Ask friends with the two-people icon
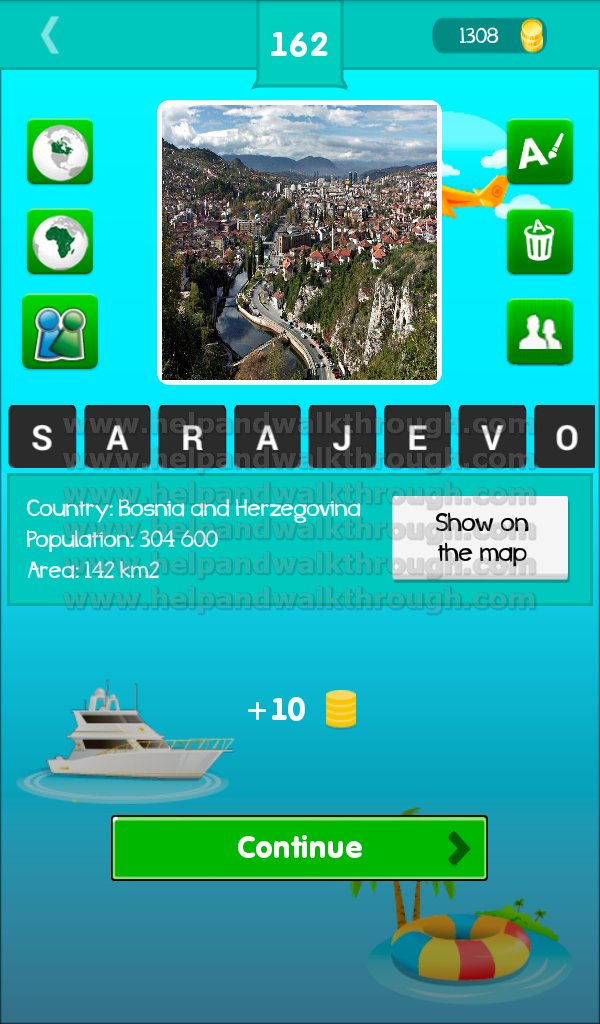The width and height of the screenshot is (600, 1024). coord(540,332)
